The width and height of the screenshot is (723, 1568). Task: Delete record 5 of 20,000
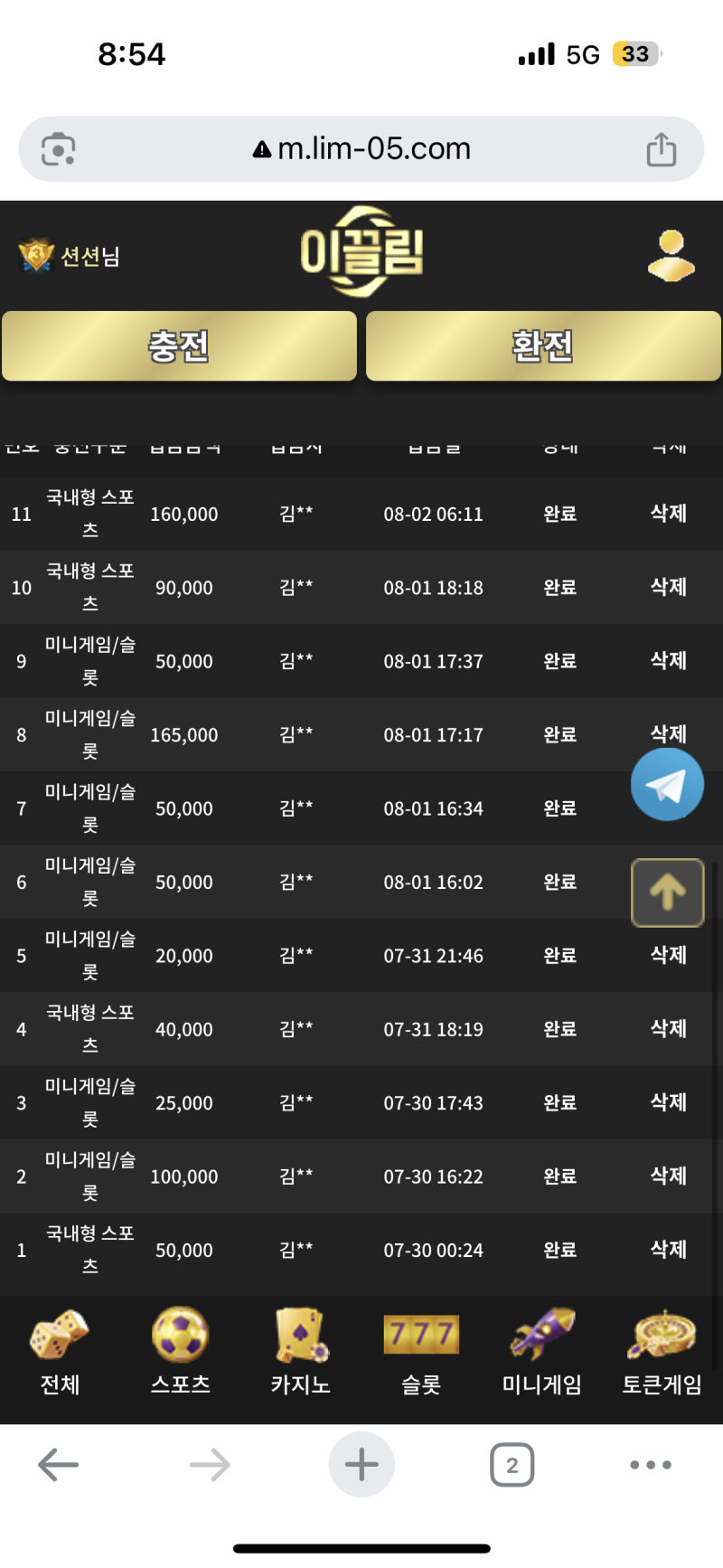(668, 955)
